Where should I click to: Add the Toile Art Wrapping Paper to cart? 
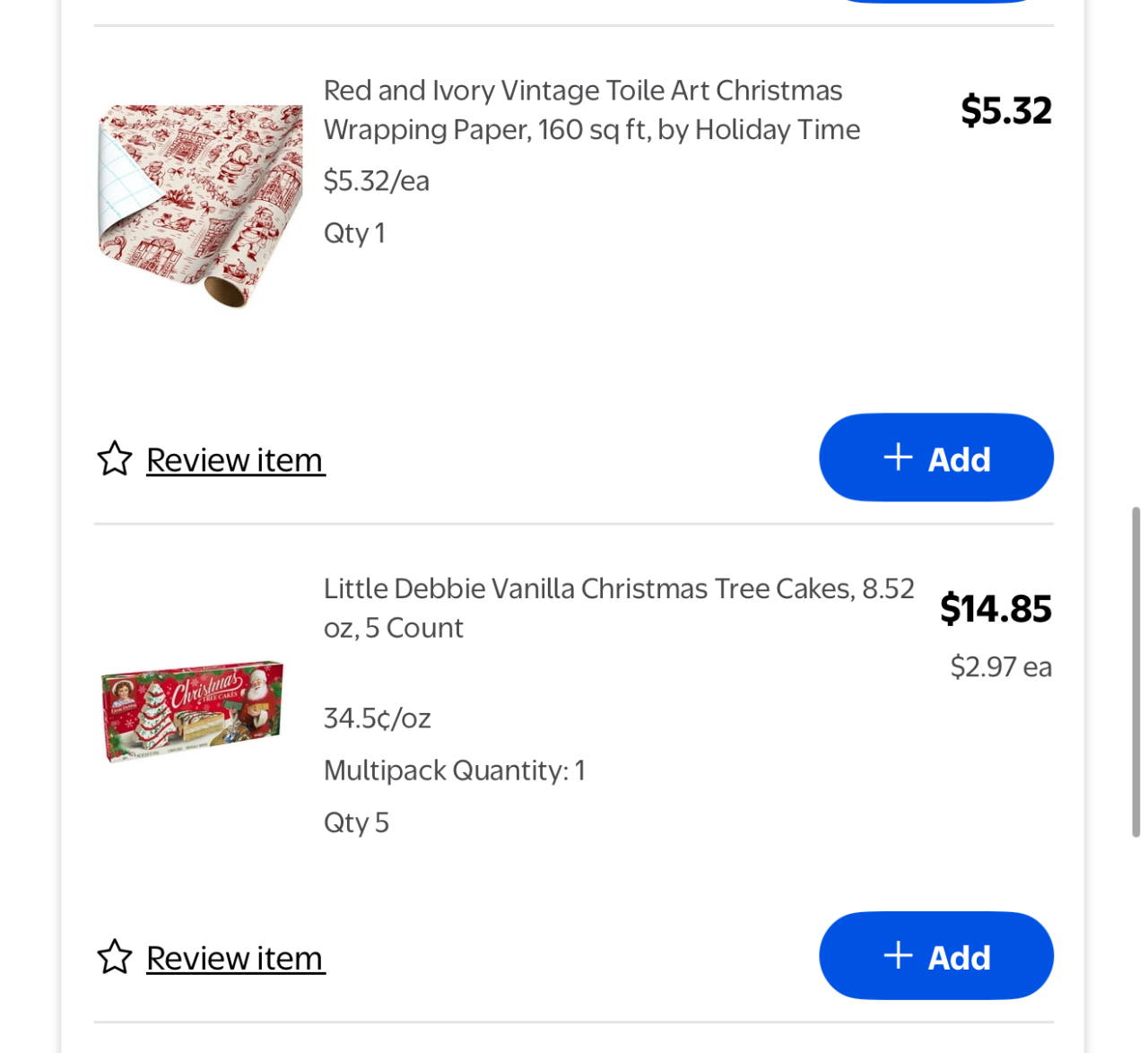point(935,457)
